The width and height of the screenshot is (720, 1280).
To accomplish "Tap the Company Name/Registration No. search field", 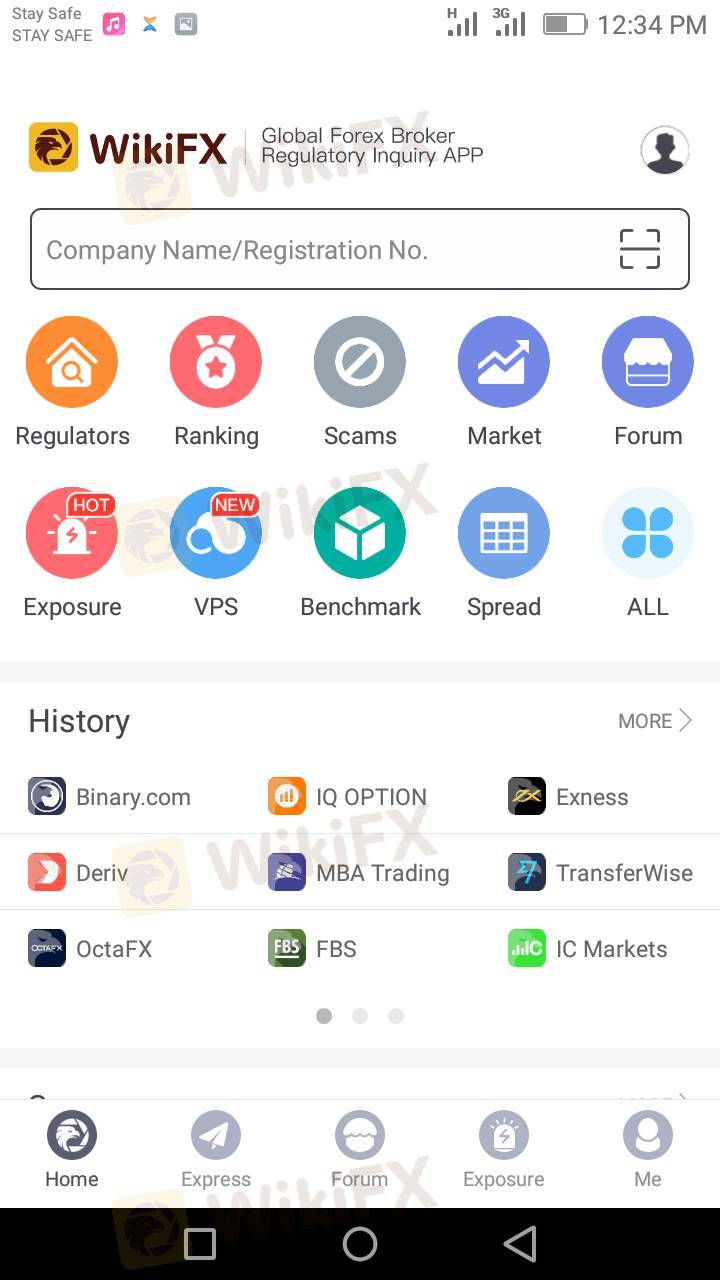I will point(320,250).
